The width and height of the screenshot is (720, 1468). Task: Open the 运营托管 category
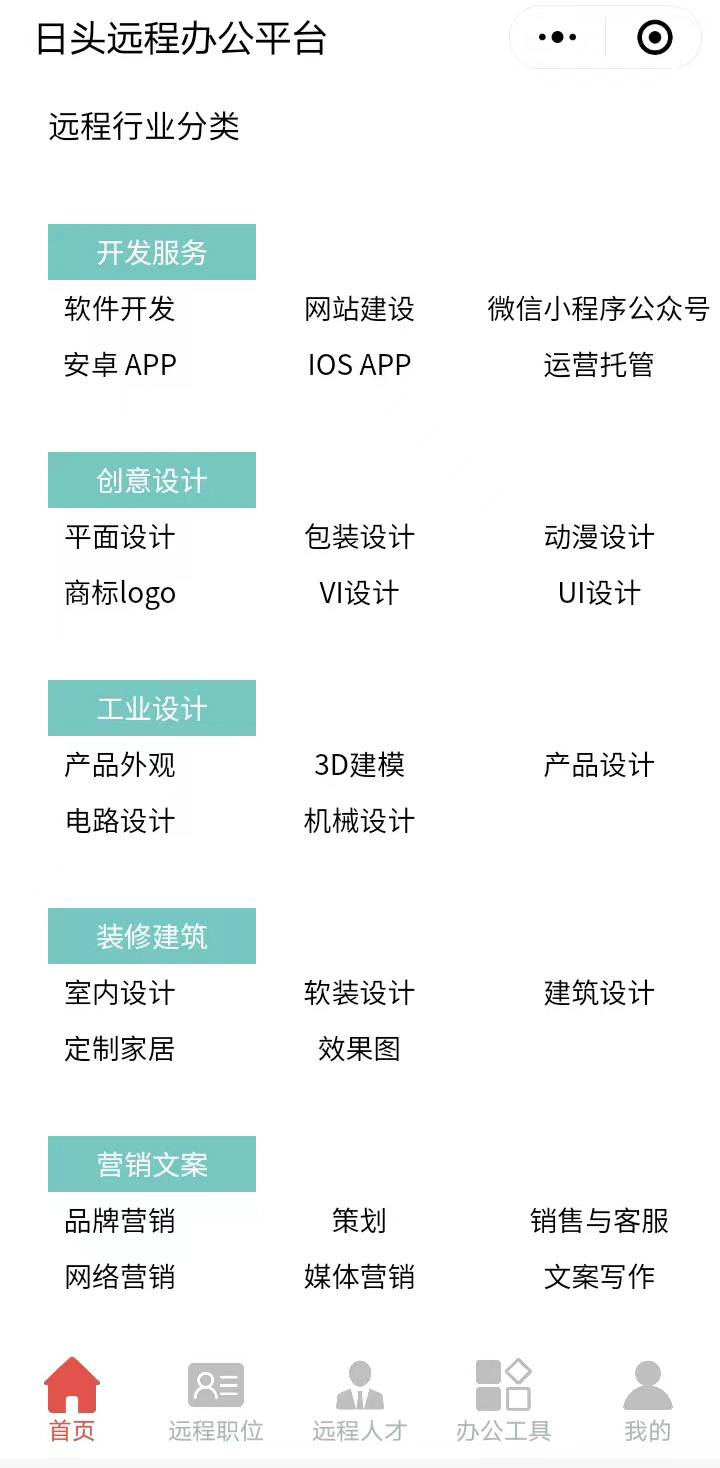click(x=599, y=365)
